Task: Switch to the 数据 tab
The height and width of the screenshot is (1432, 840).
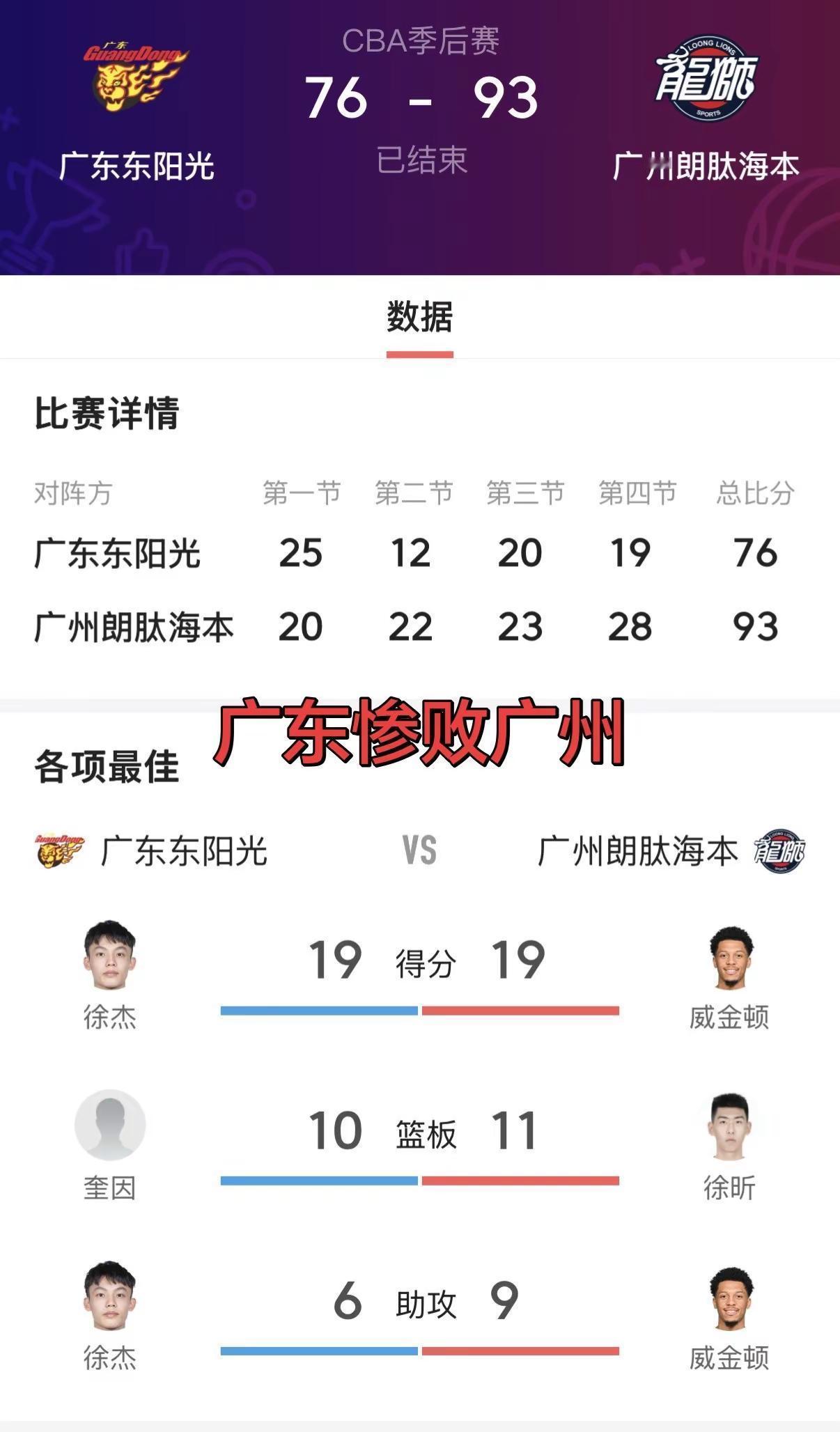Action: click(x=420, y=317)
